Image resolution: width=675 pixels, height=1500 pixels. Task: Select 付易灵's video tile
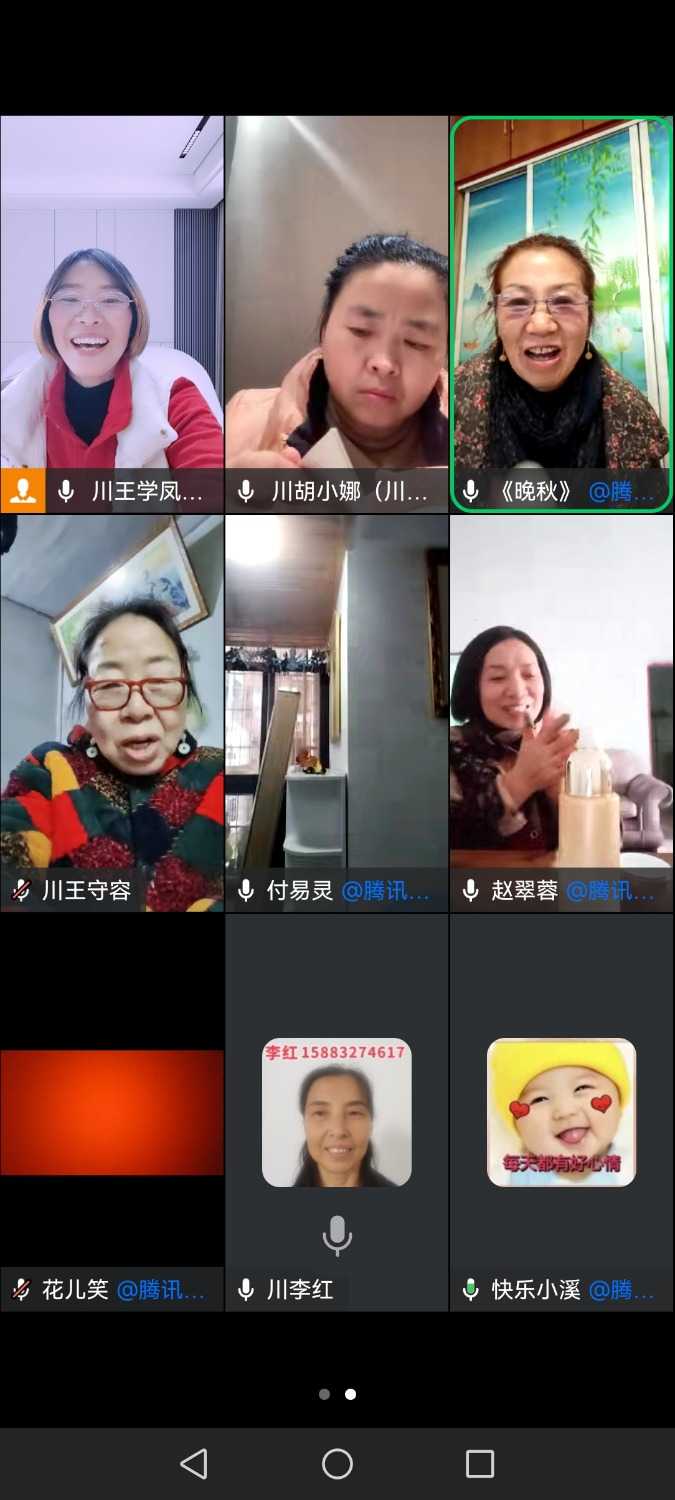(337, 700)
